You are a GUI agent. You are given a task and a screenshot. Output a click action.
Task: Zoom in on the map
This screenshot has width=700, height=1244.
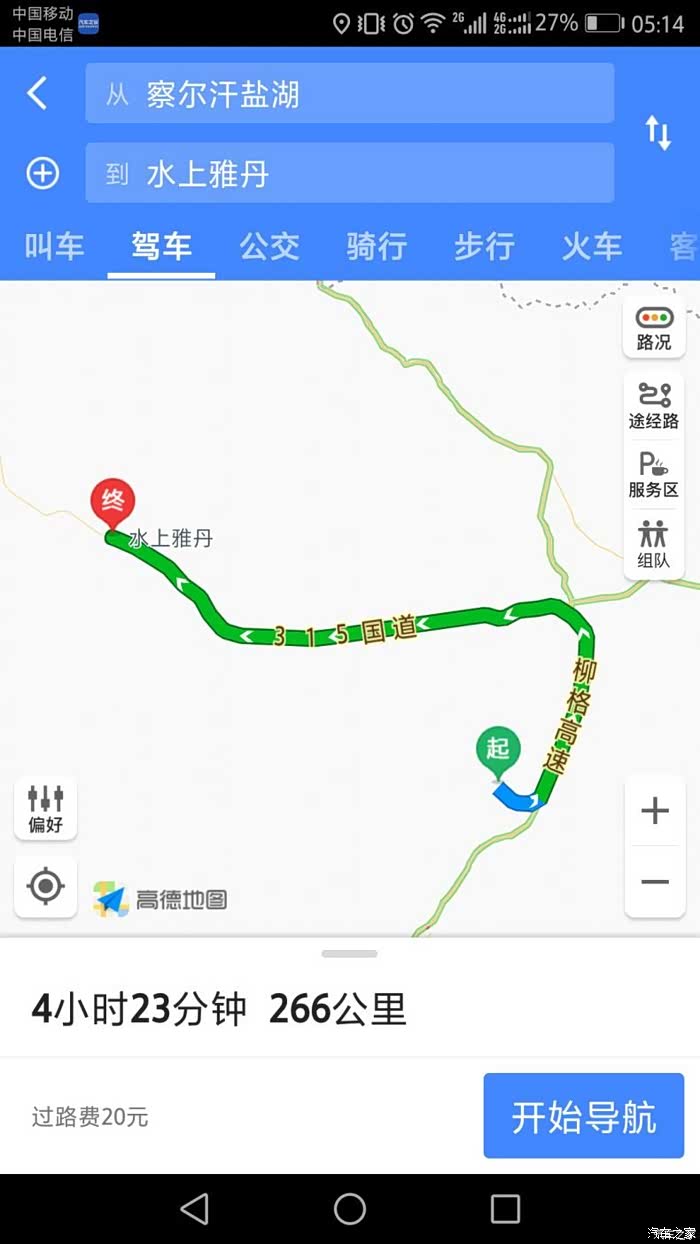tap(655, 810)
